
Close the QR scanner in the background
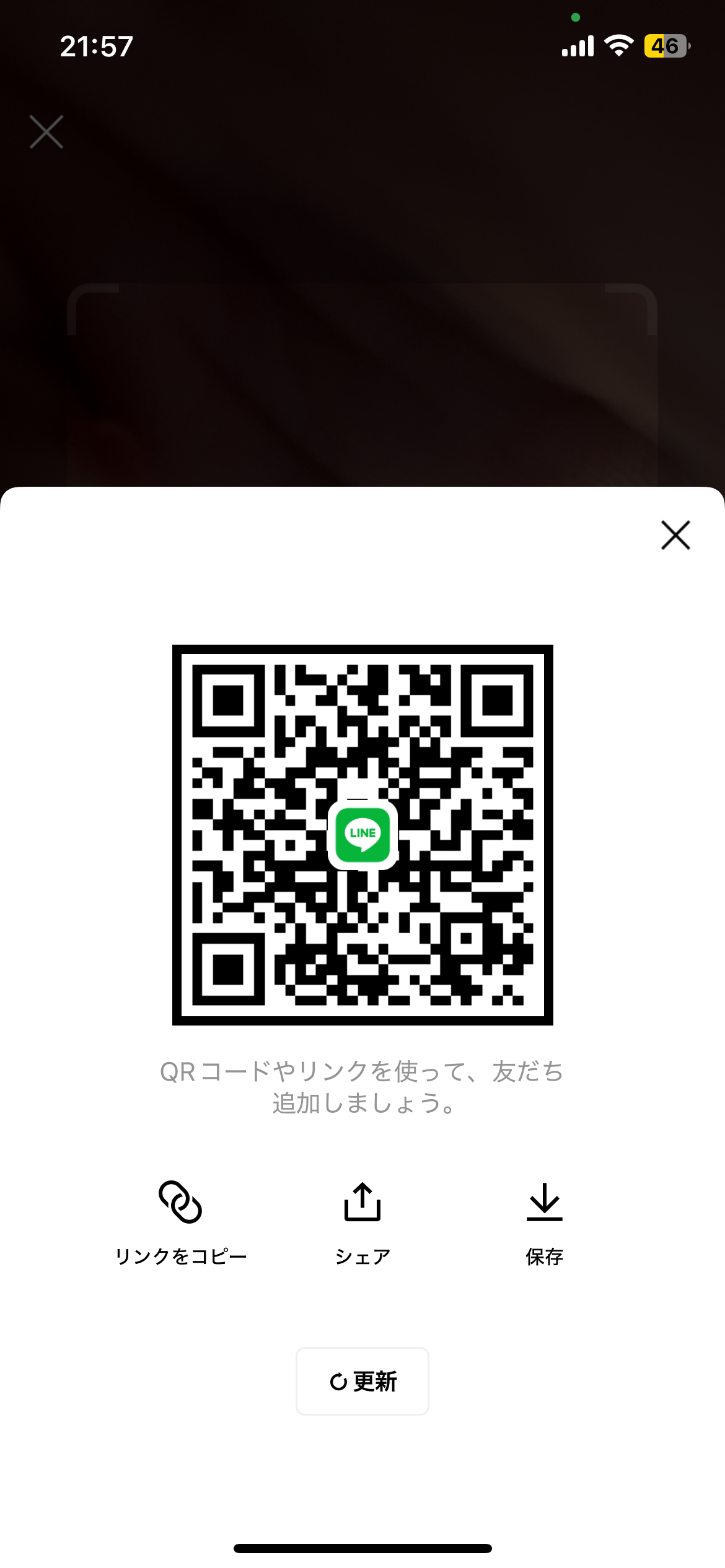point(46,132)
